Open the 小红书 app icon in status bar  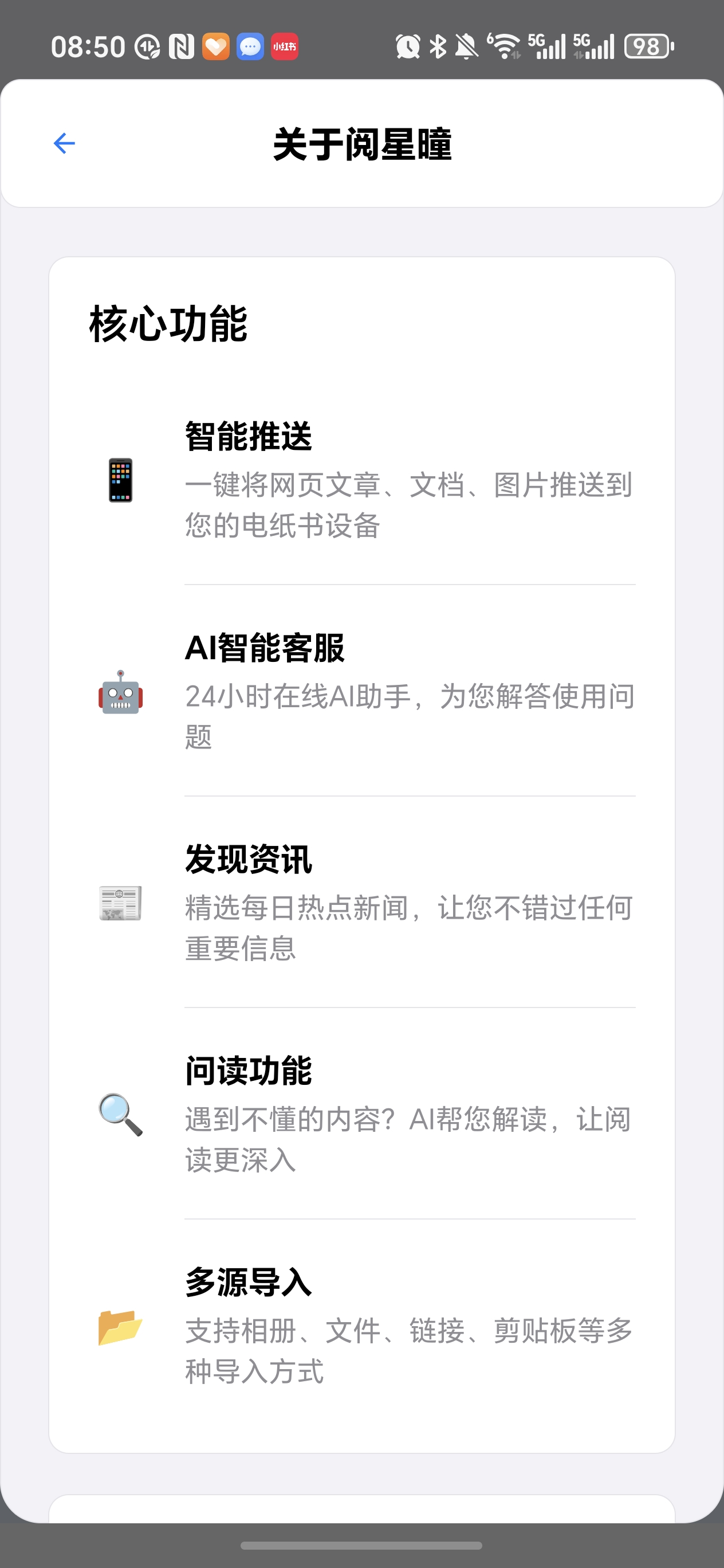tap(285, 46)
